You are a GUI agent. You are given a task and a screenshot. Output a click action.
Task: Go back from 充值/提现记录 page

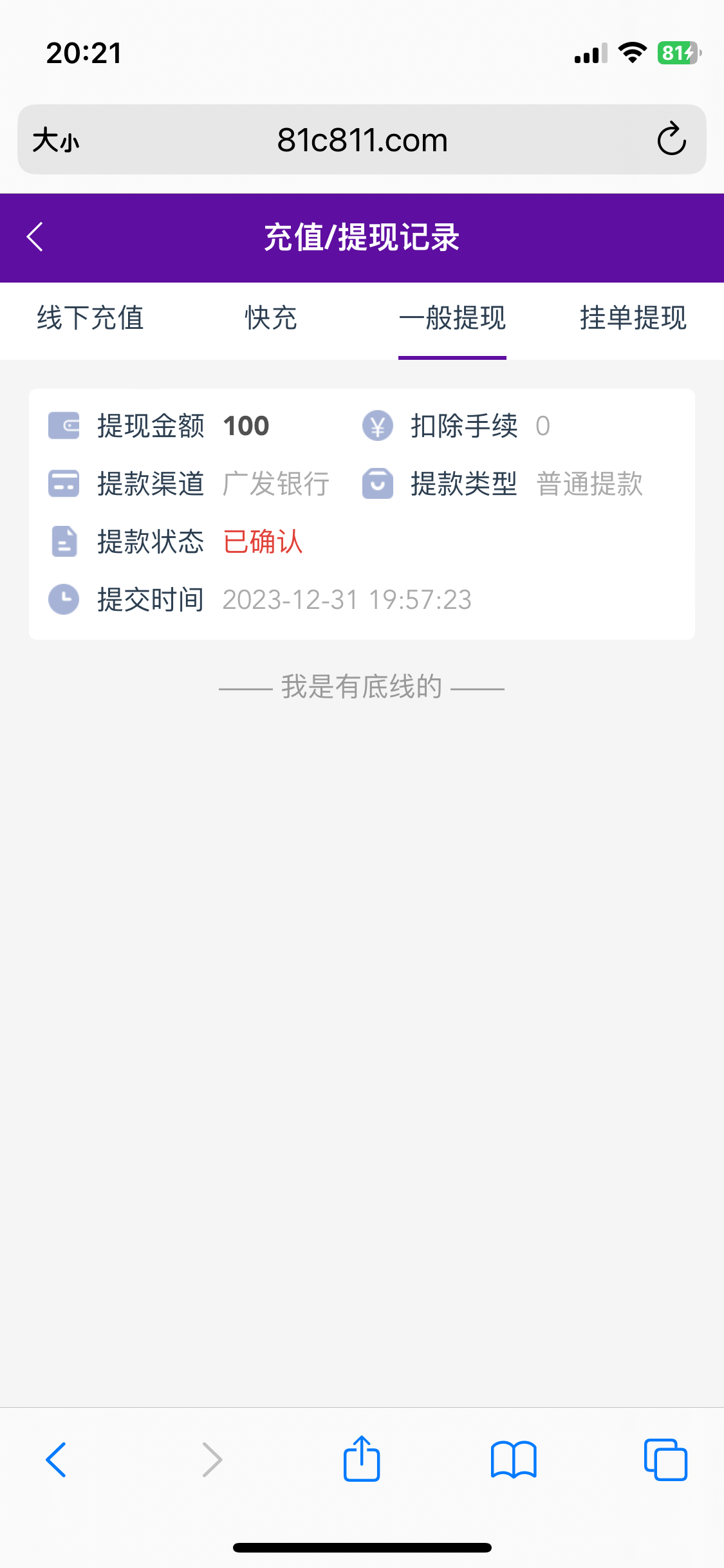[x=35, y=237]
